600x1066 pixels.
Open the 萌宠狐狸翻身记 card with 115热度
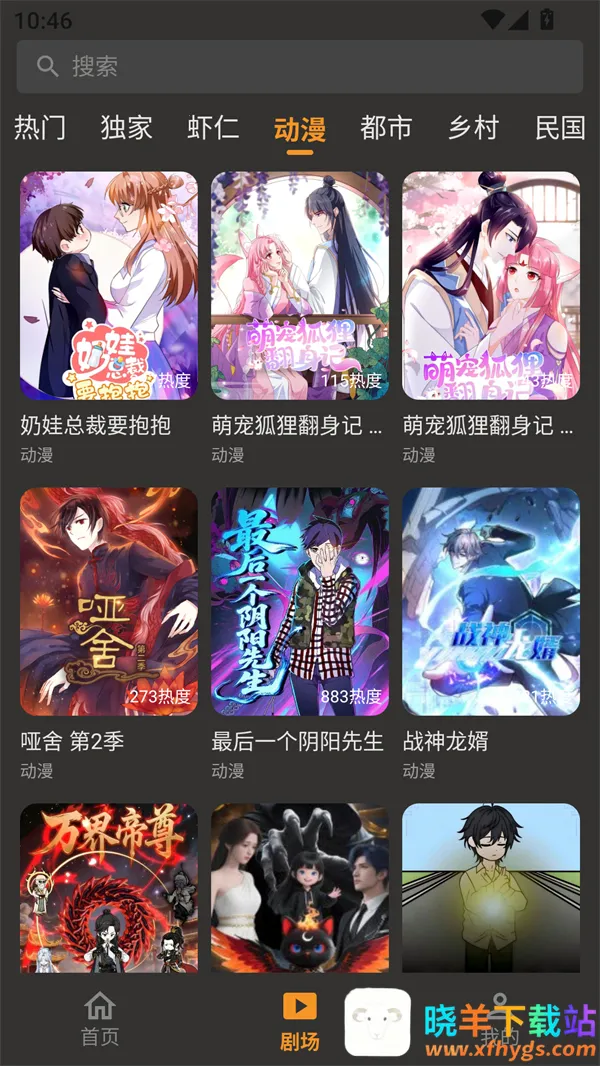pos(300,286)
